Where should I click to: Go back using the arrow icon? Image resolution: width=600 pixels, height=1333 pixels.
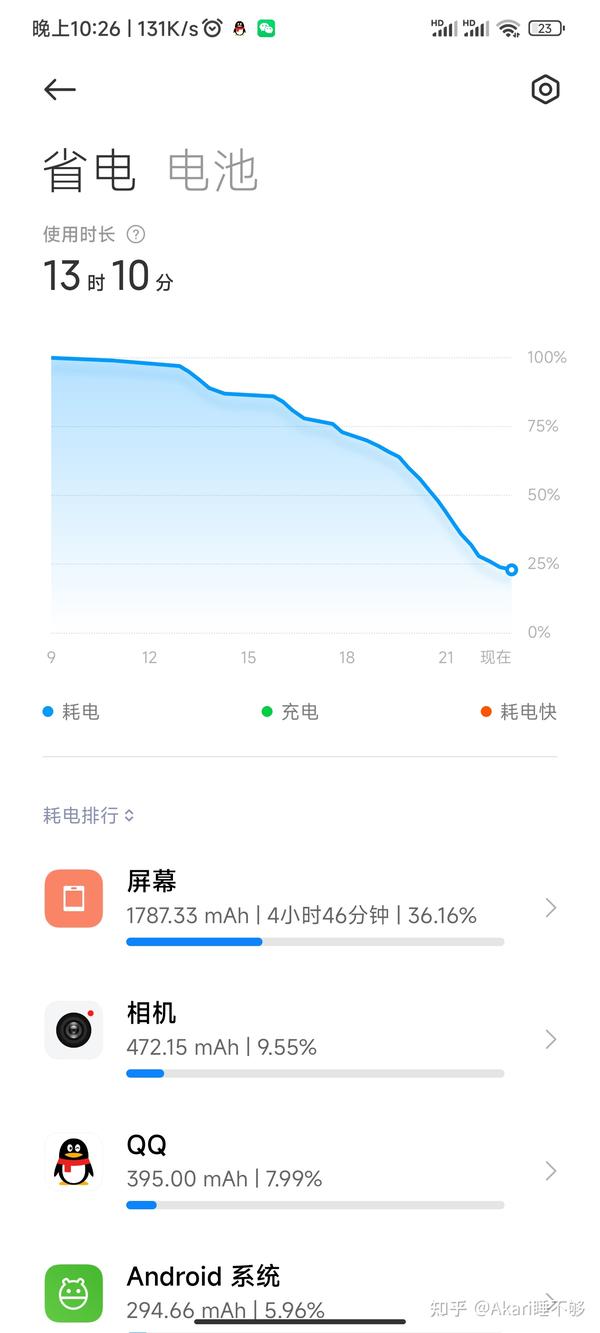click(59, 90)
